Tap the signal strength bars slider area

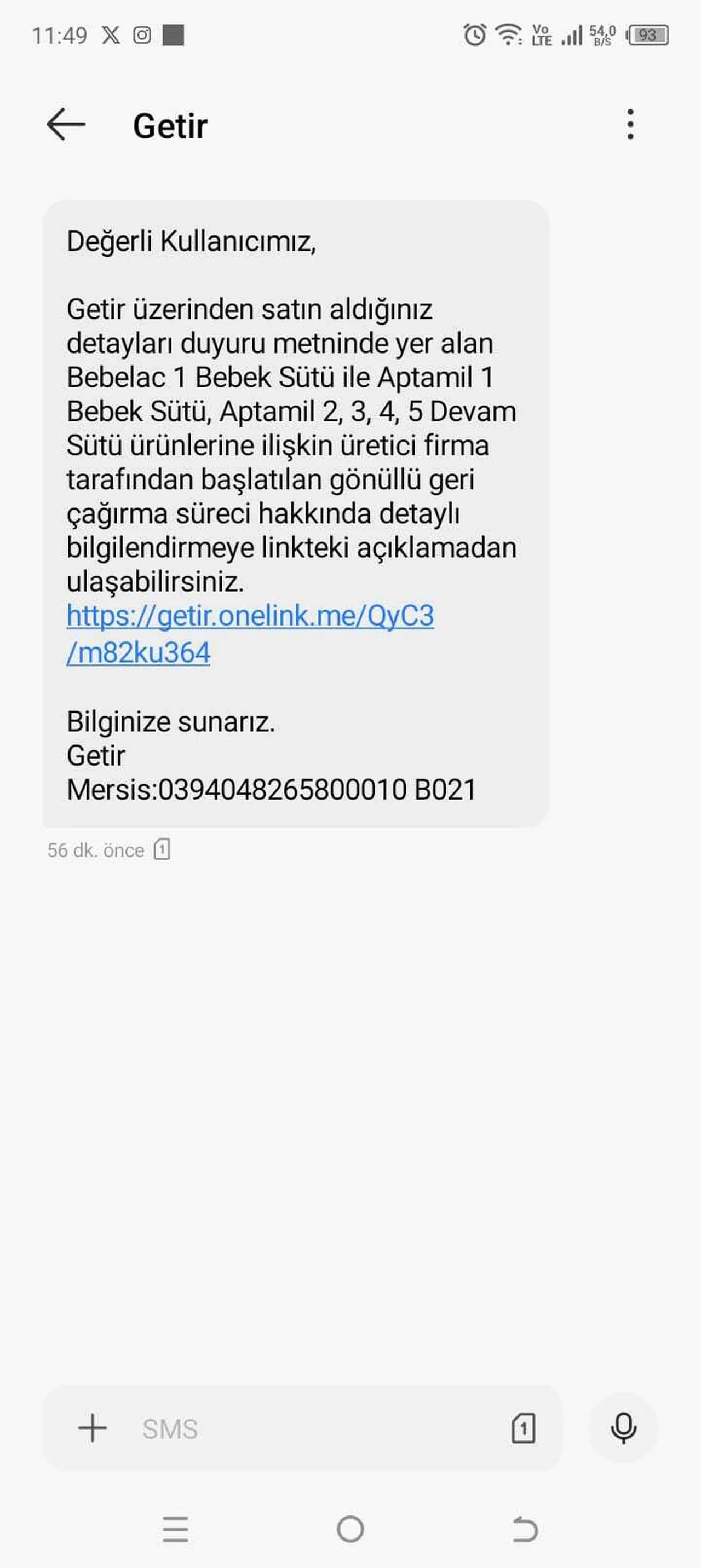tap(571, 34)
